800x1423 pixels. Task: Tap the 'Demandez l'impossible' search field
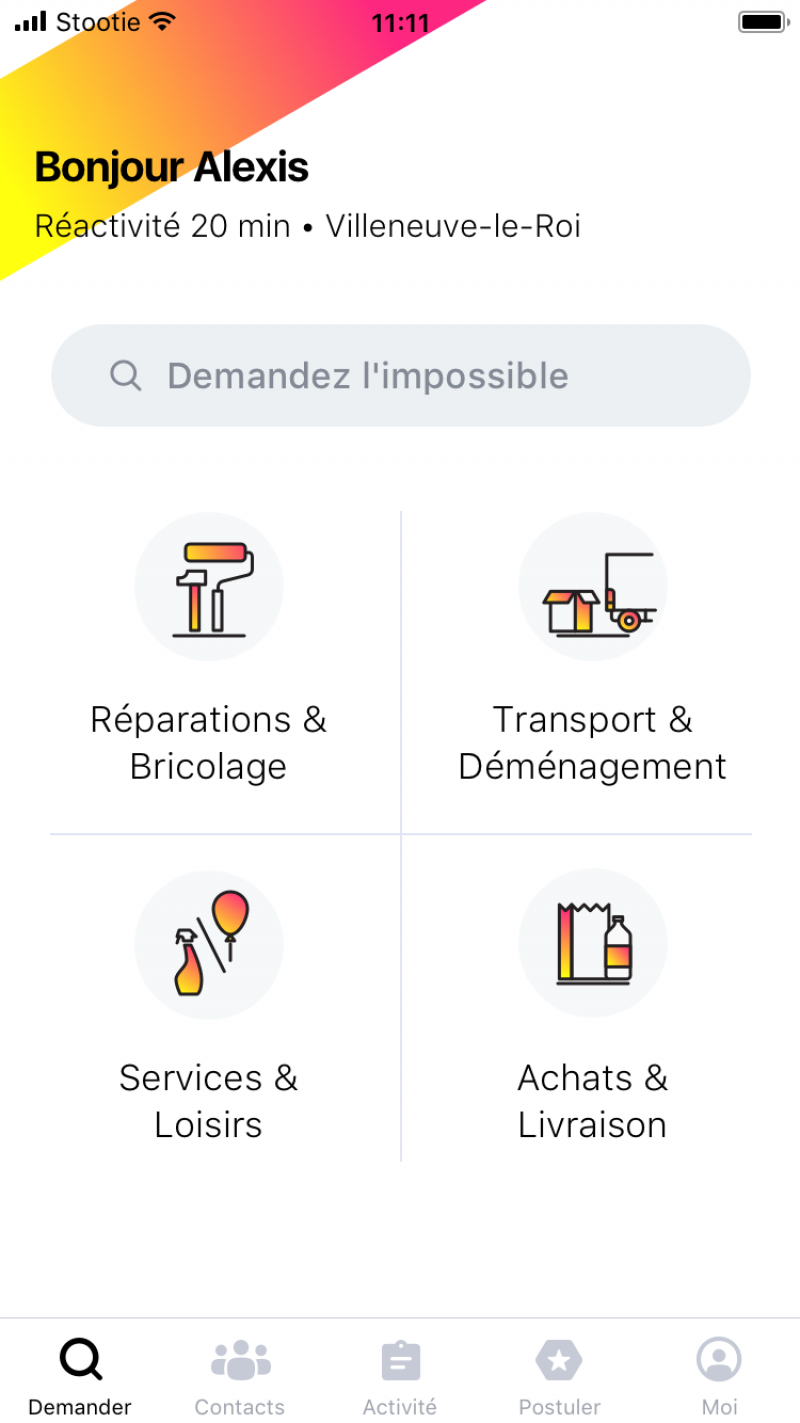400,376
